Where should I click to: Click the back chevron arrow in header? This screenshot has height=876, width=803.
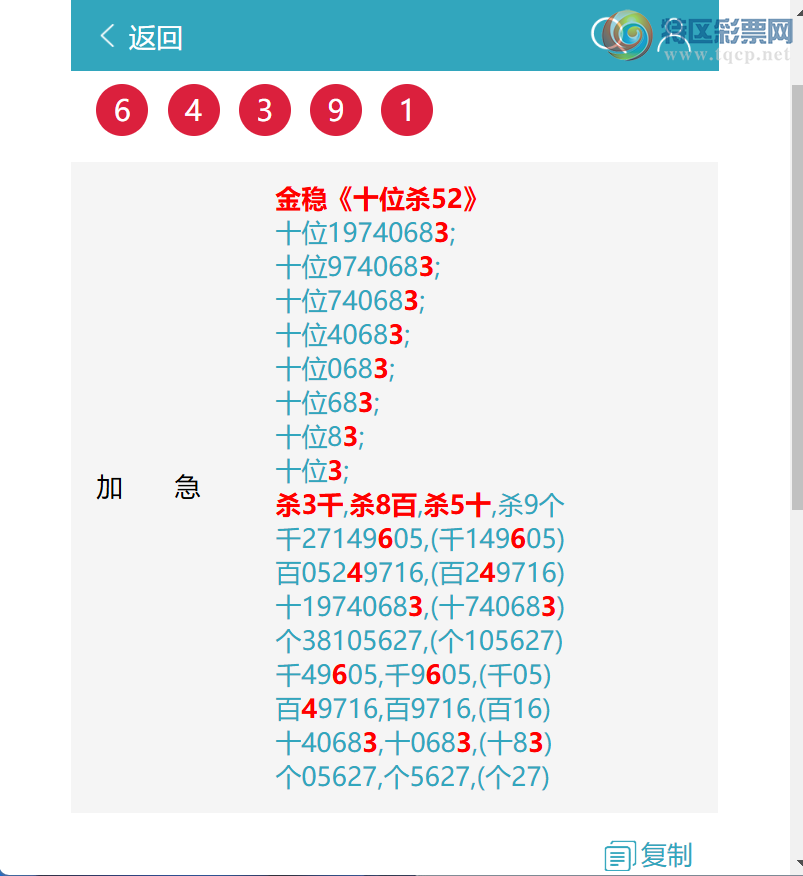pos(105,35)
